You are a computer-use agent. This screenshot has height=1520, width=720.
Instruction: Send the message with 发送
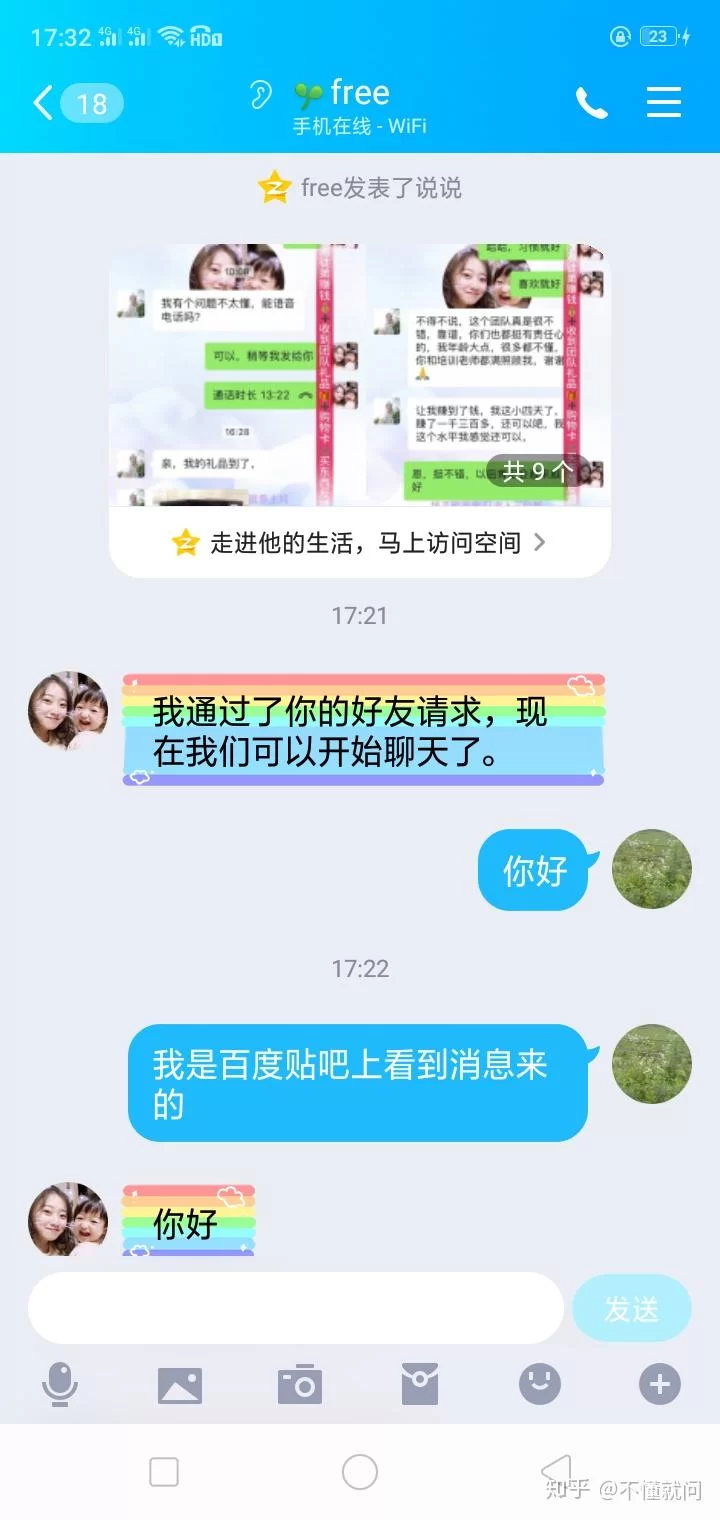point(631,1308)
